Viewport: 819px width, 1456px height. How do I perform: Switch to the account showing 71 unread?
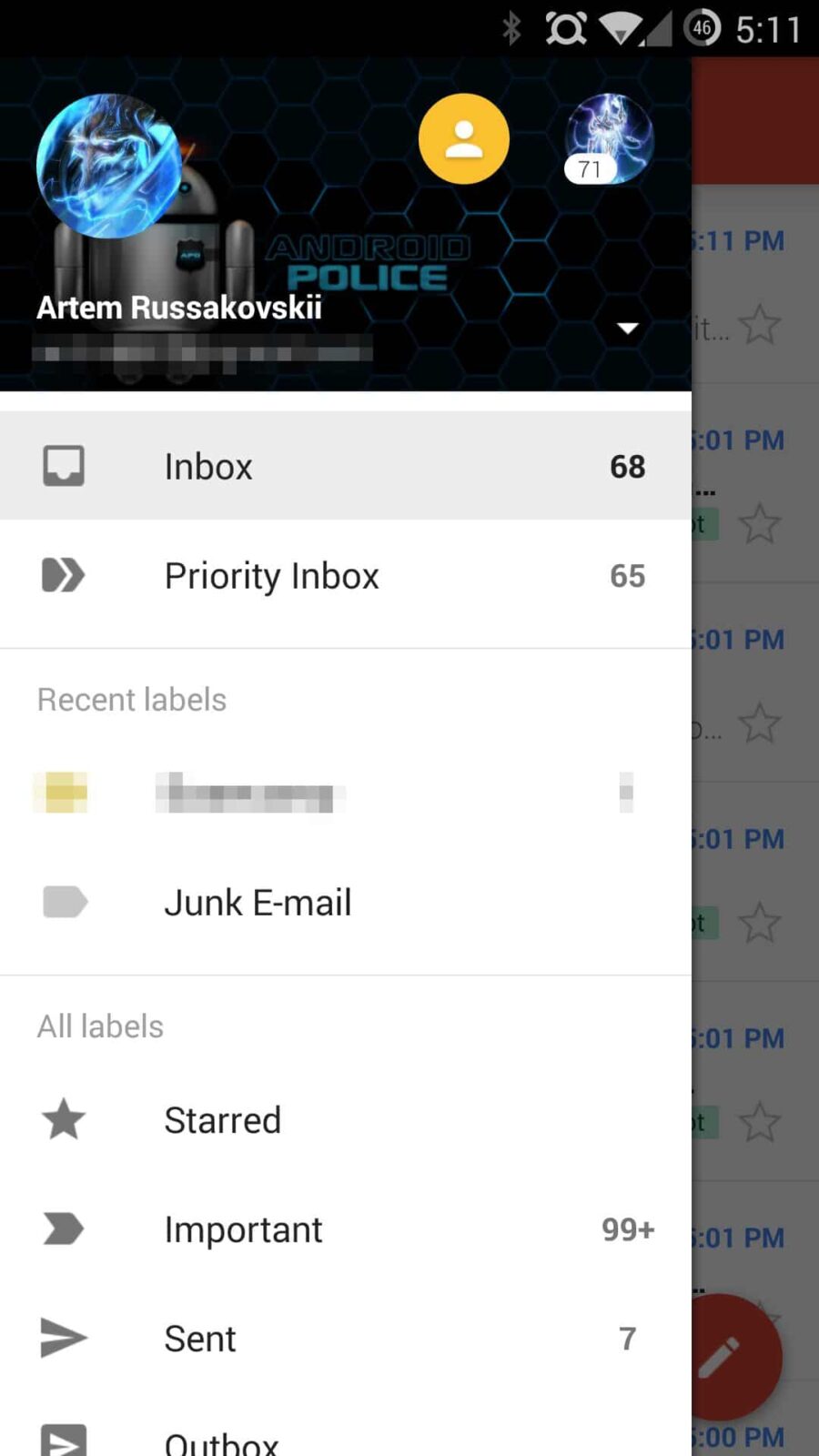[x=609, y=139]
